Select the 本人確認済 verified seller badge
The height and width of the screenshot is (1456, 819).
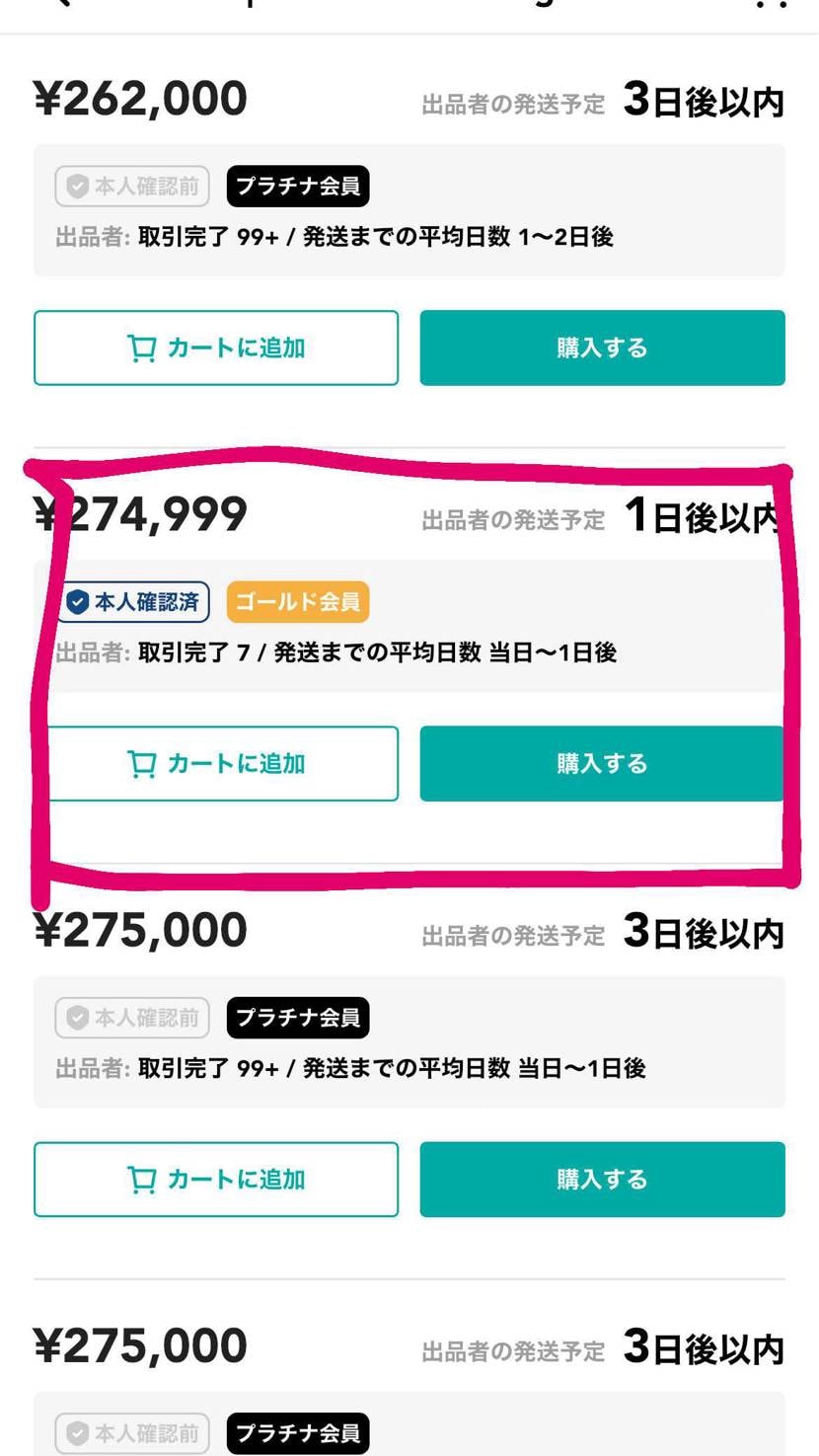pyautogui.click(x=131, y=601)
